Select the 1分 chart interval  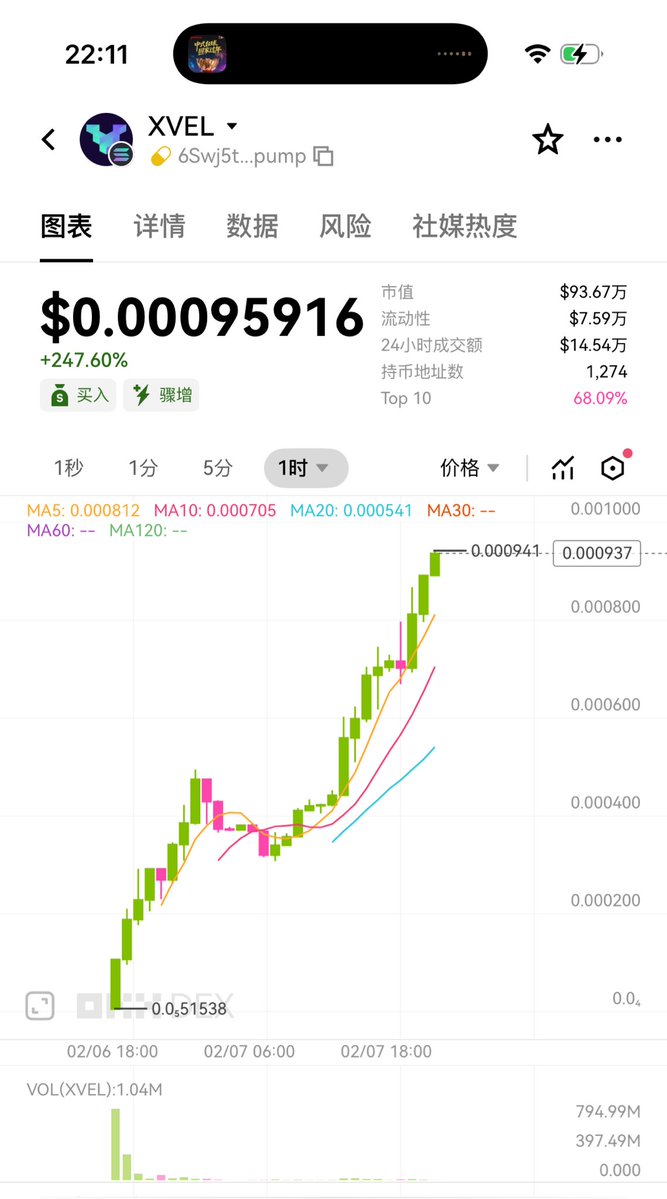coord(143,468)
